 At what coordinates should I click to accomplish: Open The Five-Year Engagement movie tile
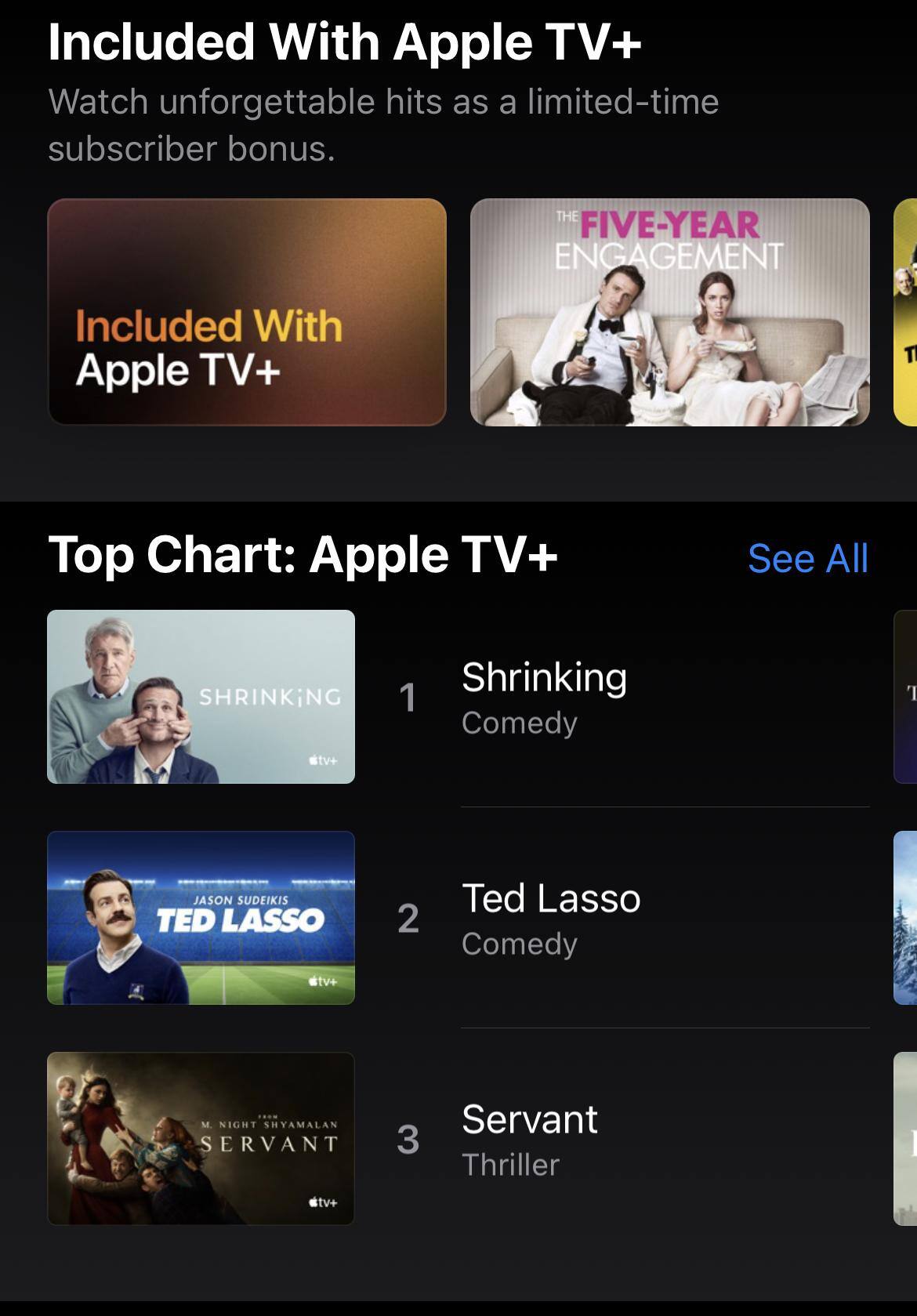tap(669, 312)
